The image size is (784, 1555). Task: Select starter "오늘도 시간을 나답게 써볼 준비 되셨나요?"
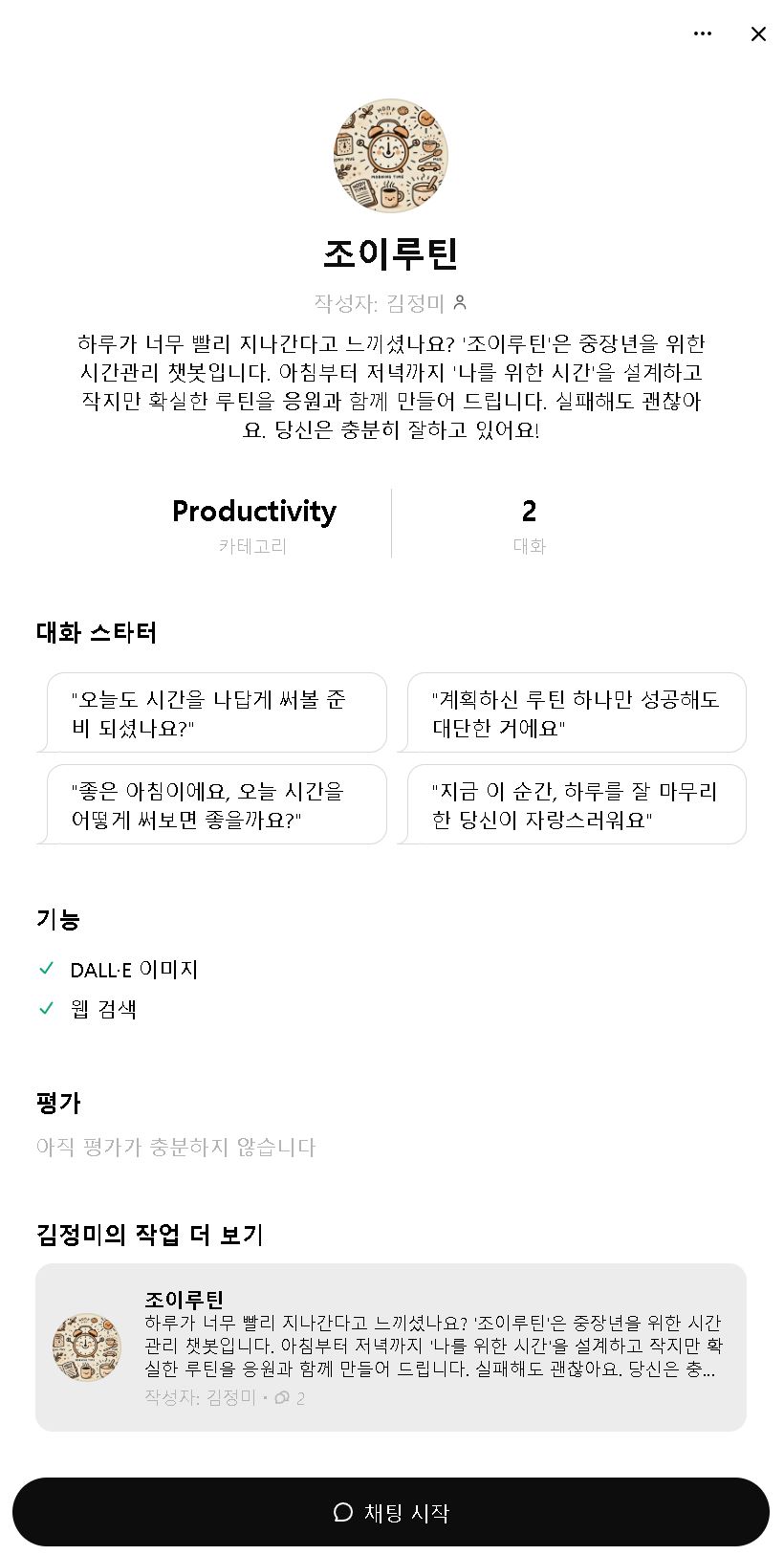coord(216,713)
